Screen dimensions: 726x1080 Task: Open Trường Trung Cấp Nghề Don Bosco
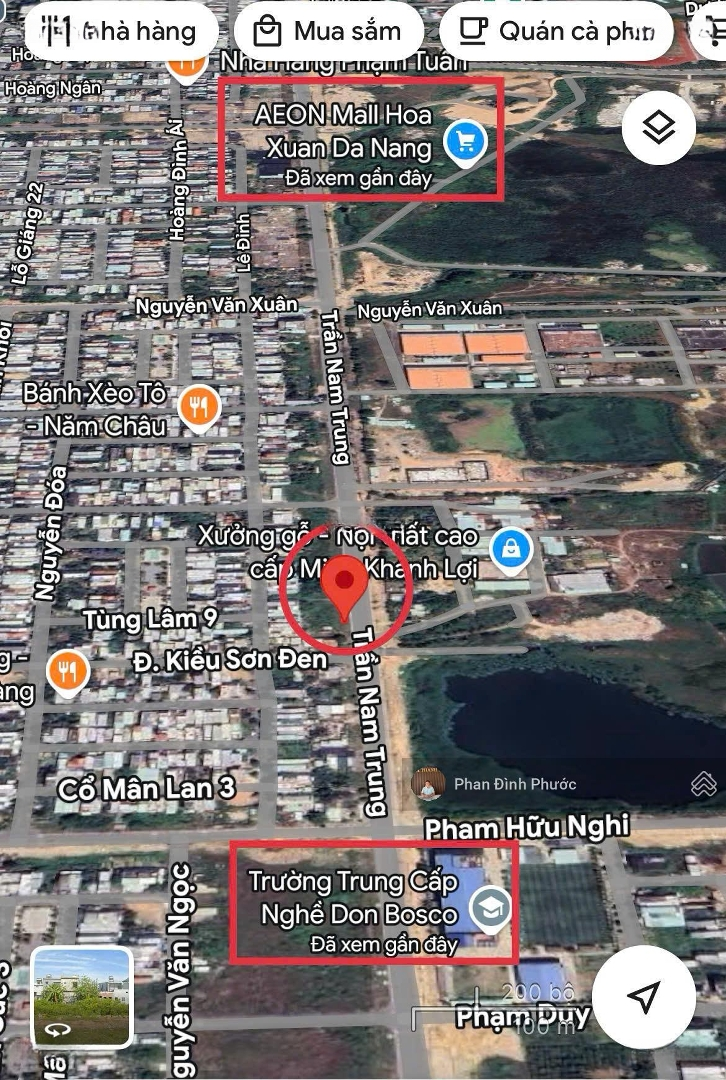click(491, 908)
